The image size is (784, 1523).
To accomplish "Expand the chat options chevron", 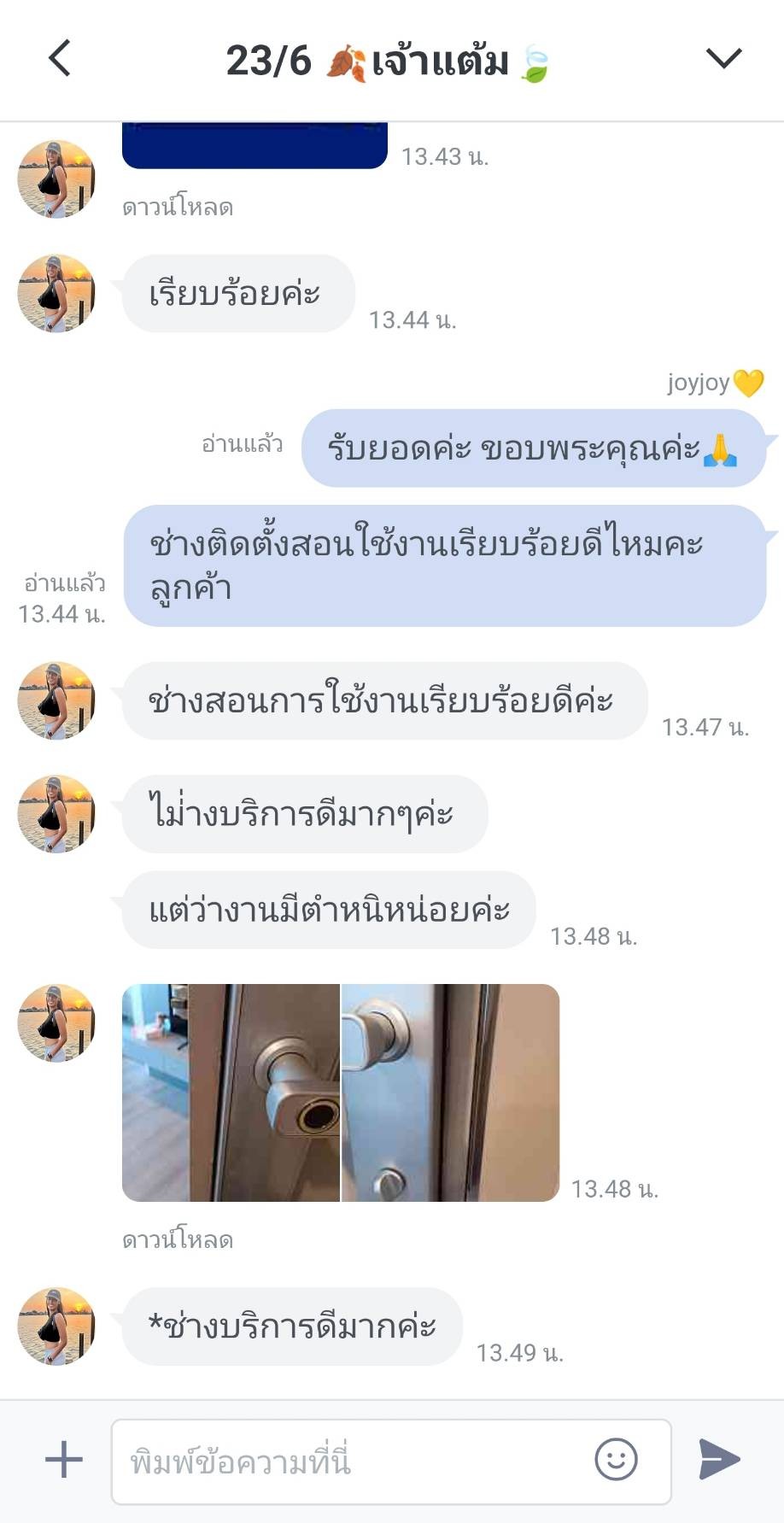I will [723, 58].
